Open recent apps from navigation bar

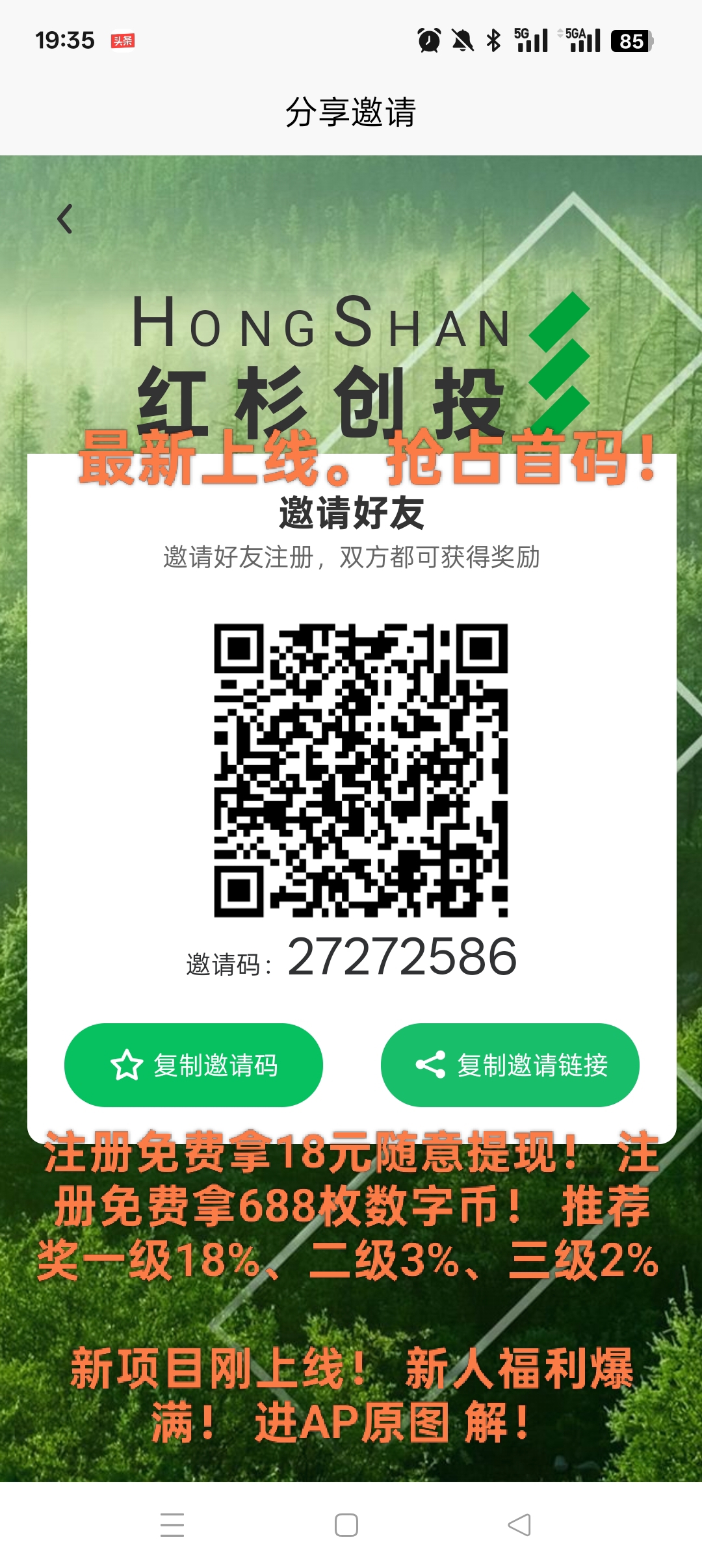click(172, 1524)
